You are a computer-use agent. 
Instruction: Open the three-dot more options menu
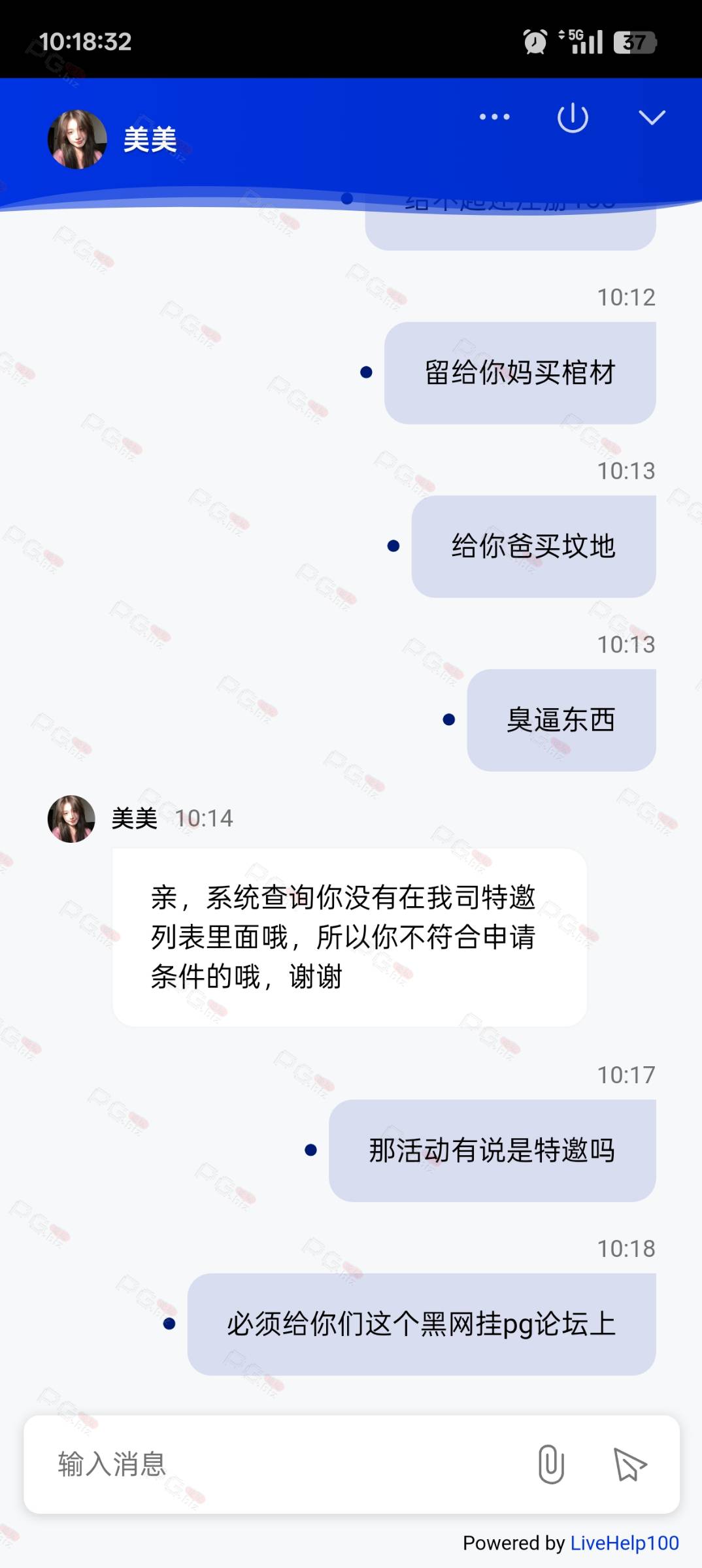(x=494, y=117)
